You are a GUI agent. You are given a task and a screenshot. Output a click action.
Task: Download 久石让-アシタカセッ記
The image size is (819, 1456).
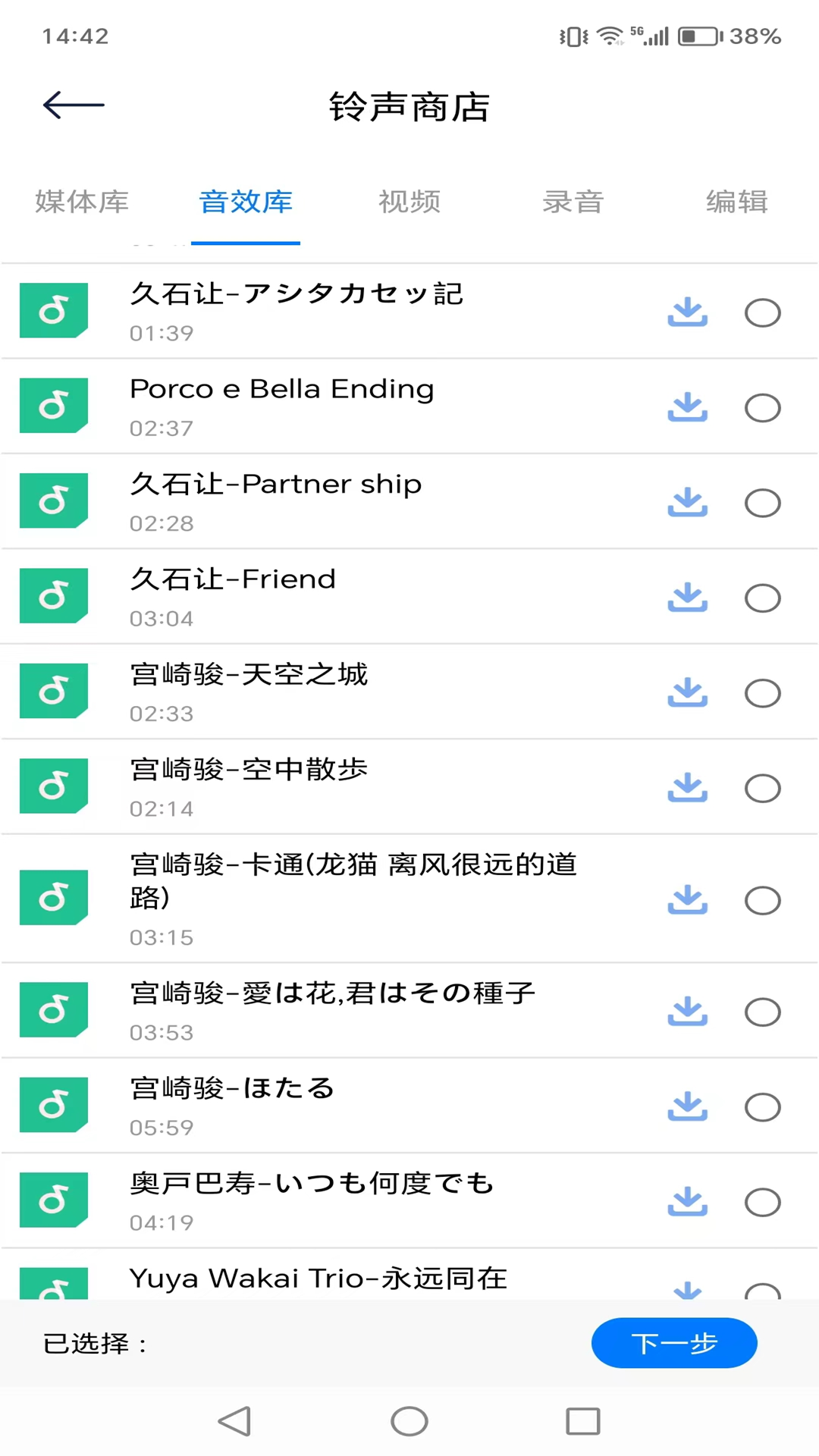(x=687, y=312)
